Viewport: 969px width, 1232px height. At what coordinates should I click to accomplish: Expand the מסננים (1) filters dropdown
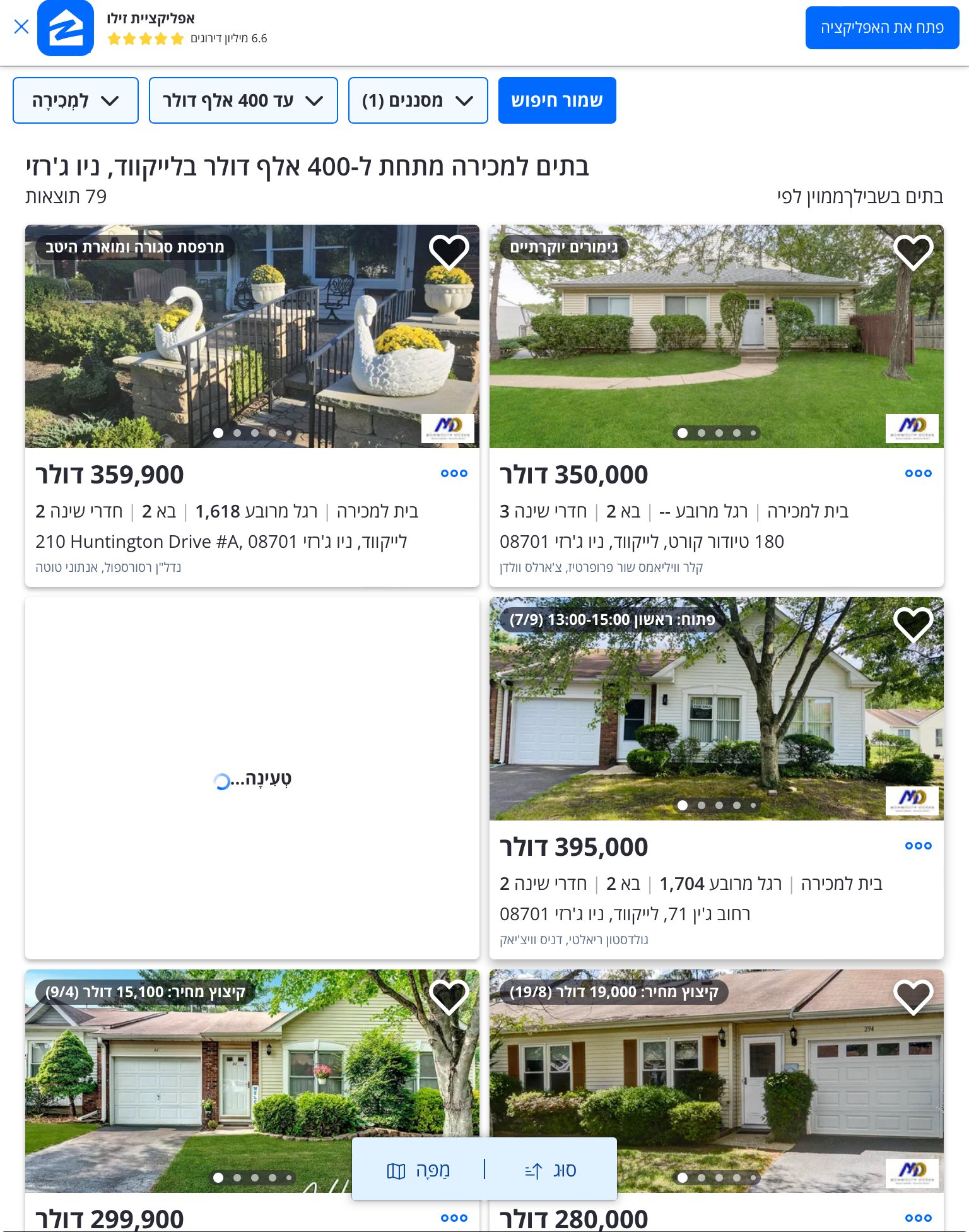(x=418, y=100)
